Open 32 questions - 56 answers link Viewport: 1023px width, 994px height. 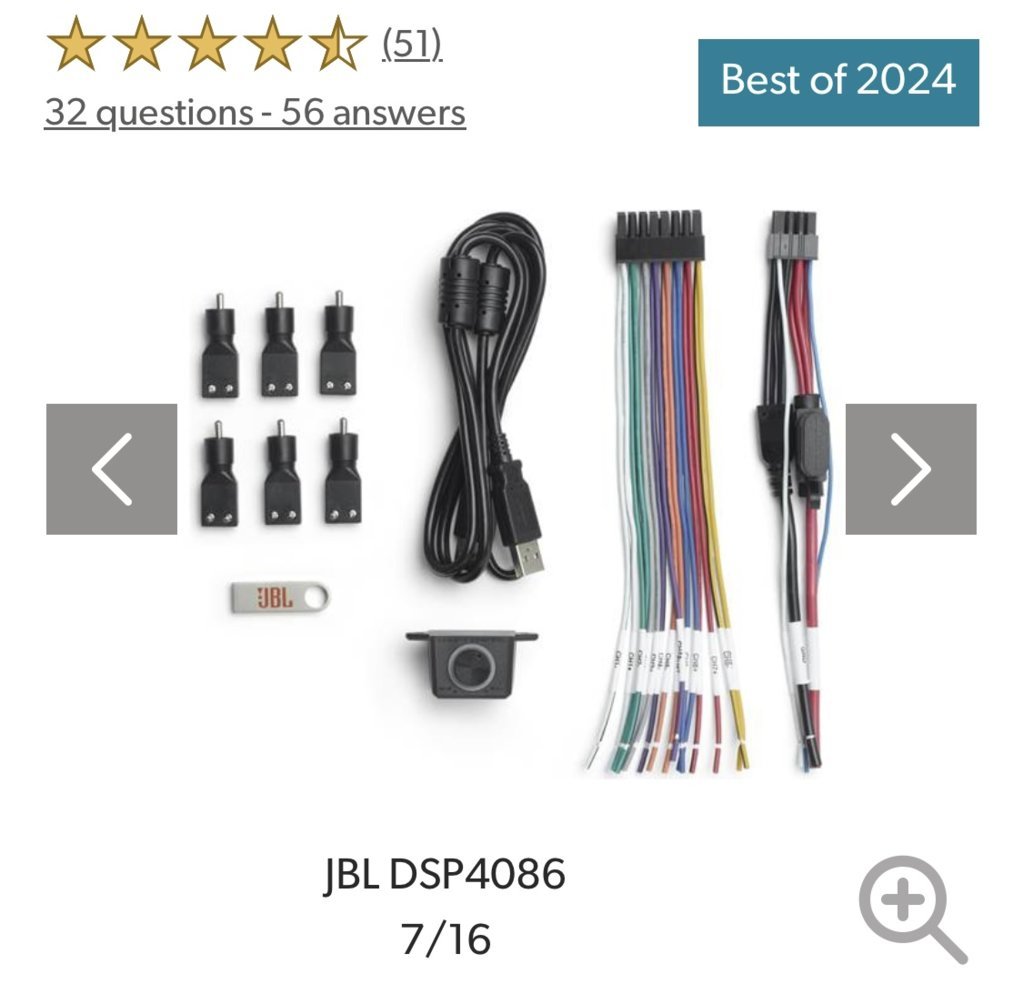tap(255, 113)
